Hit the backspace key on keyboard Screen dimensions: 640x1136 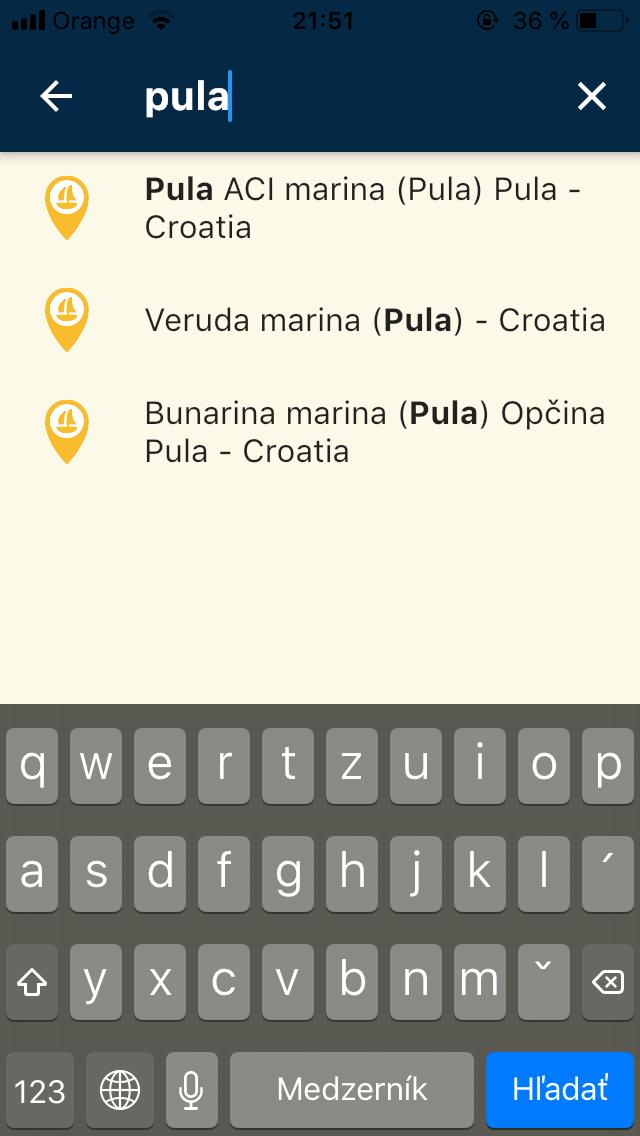pos(607,982)
